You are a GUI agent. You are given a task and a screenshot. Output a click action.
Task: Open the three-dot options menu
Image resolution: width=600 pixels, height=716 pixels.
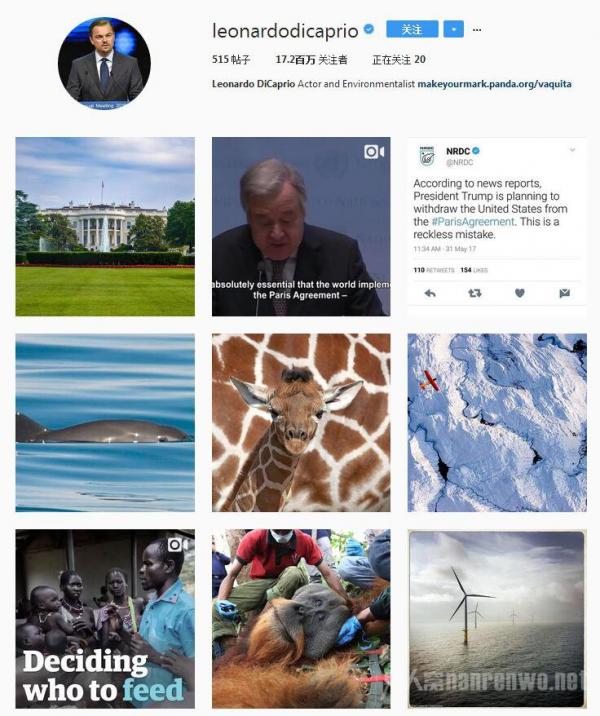coord(478,30)
